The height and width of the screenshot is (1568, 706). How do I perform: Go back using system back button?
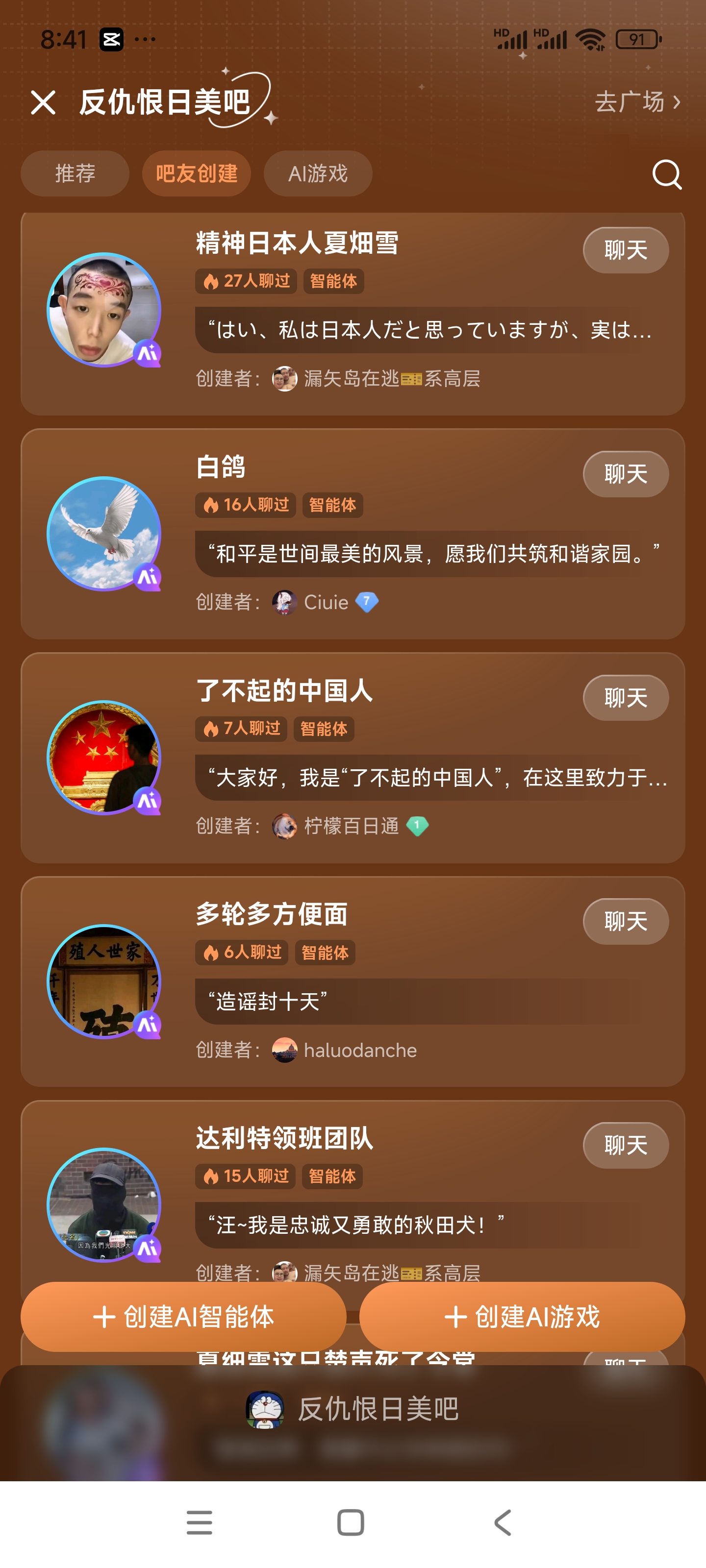[503, 1523]
